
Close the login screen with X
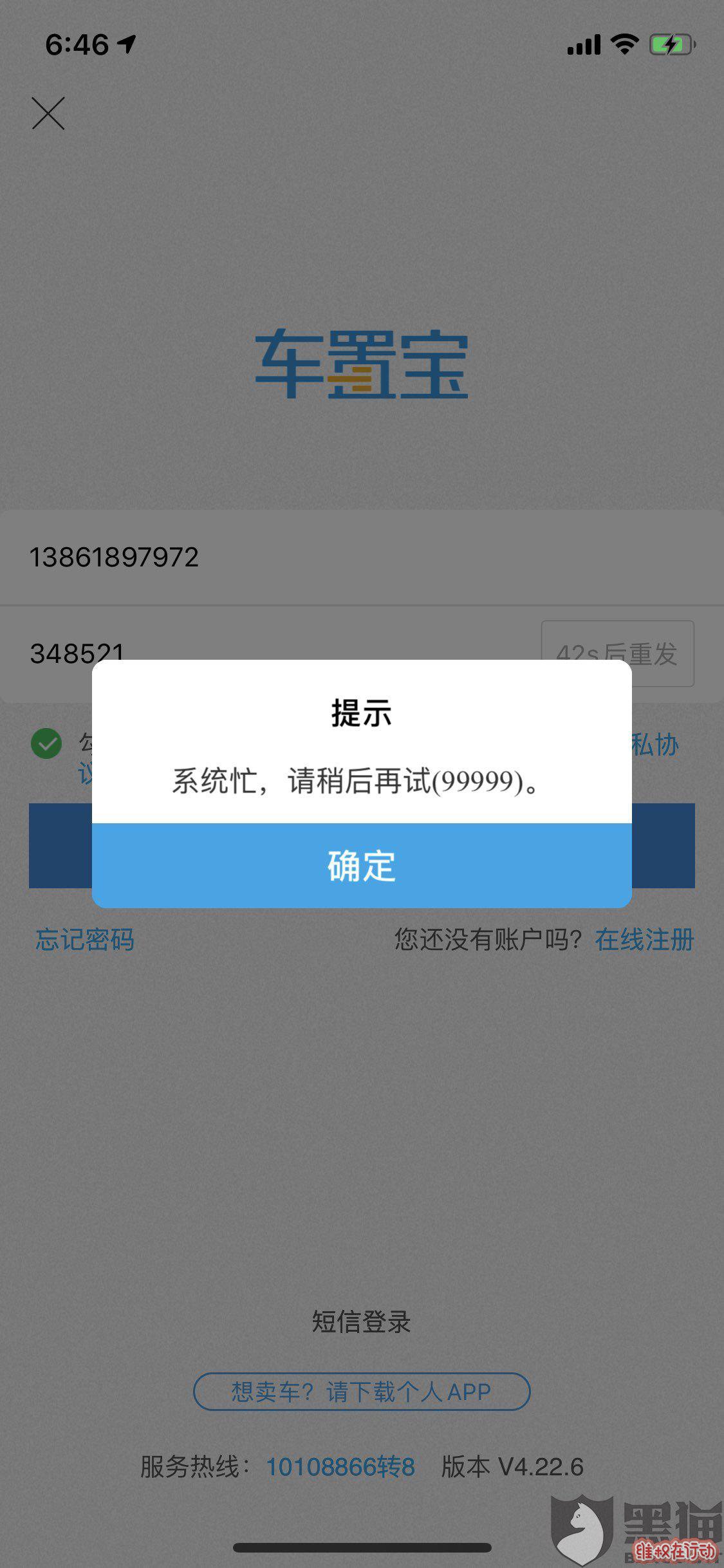pos(48,113)
